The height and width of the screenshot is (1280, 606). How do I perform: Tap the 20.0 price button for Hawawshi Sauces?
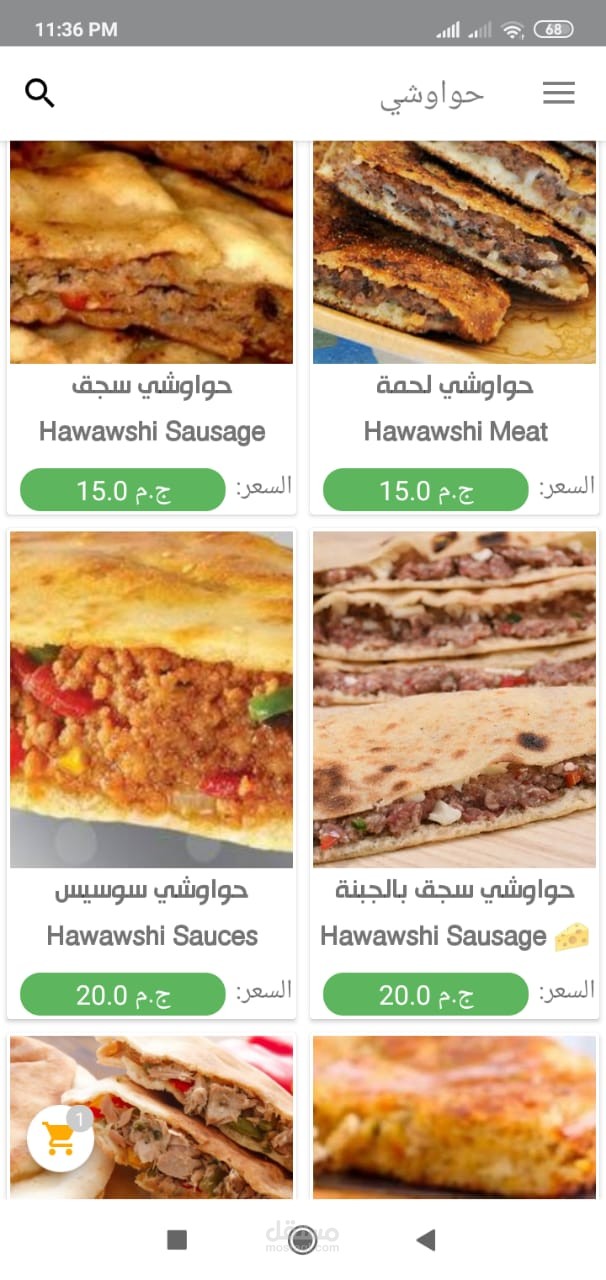(x=123, y=995)
